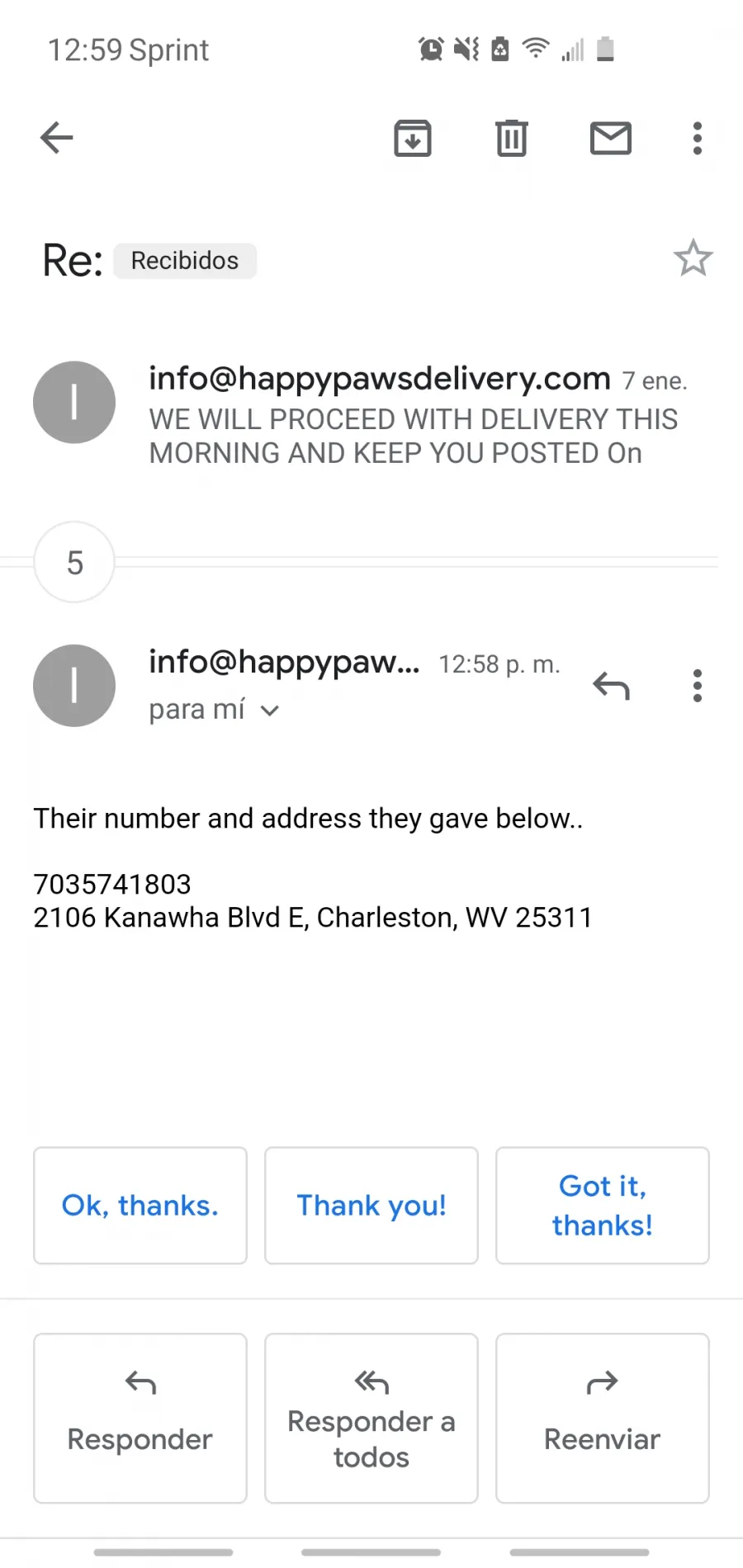Reply using the arrow beside 12:58 p. m.
Screen dimensions: 743x1568
[611, 686]
